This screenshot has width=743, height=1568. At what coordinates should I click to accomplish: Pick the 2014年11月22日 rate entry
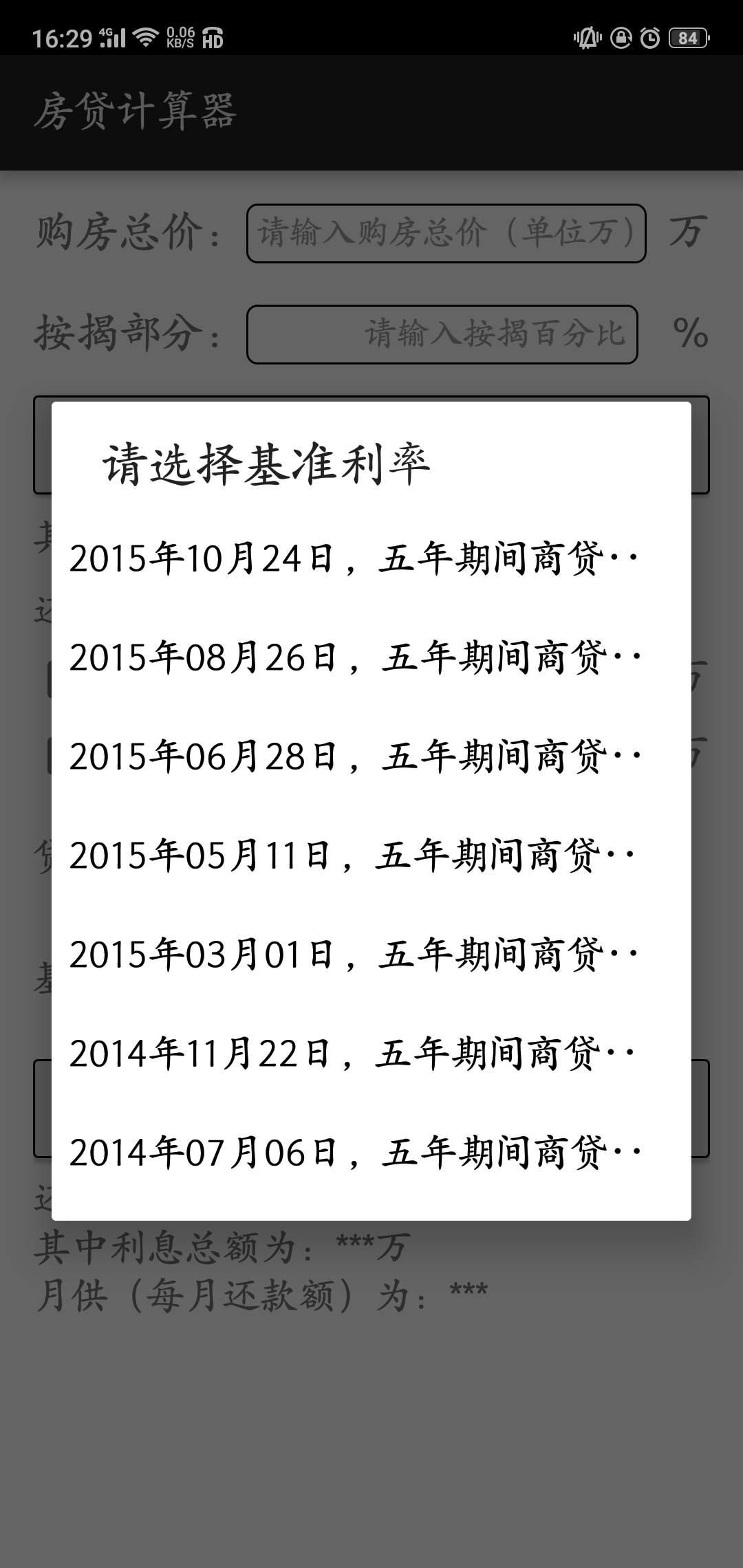(371, 1053)
